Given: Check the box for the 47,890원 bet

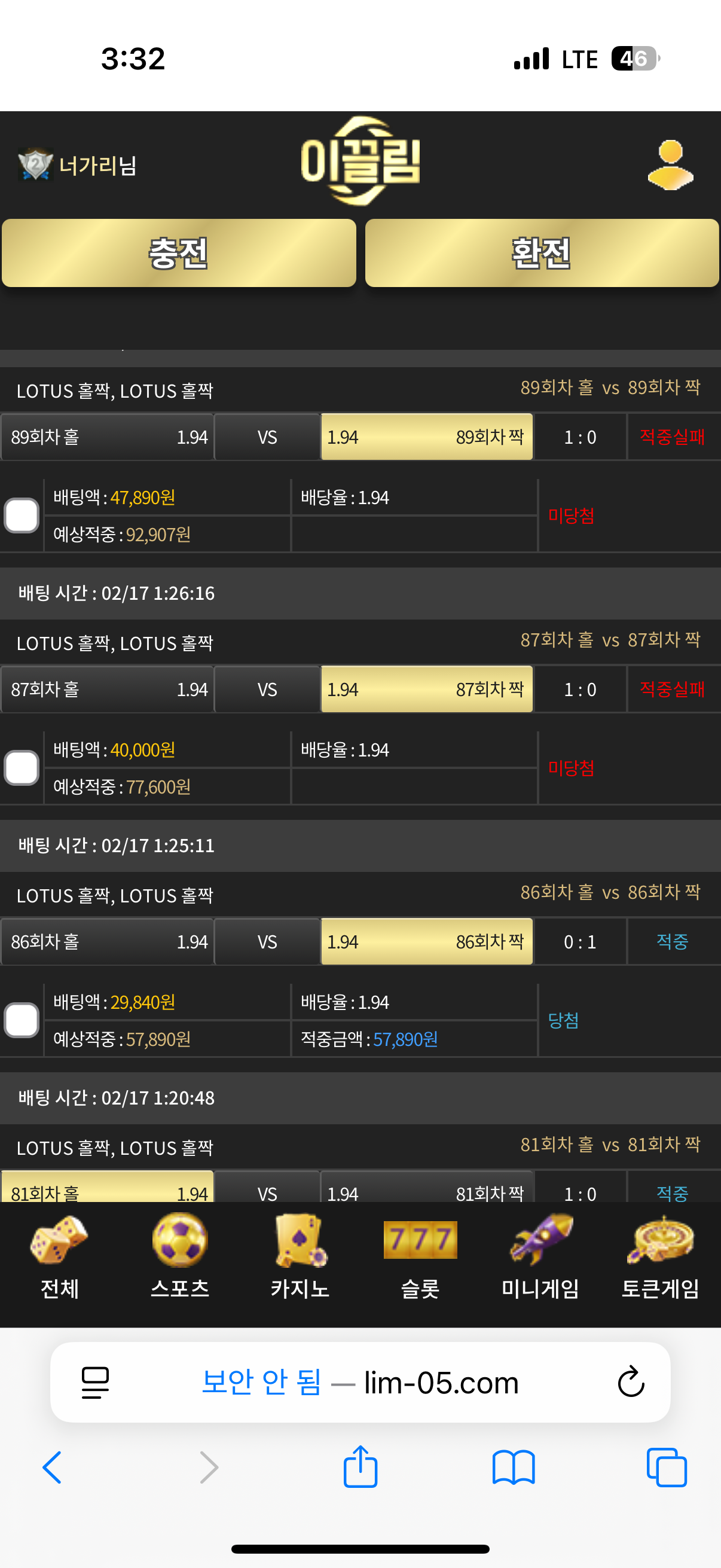Looking at the screenshot, I should [22, 515].
